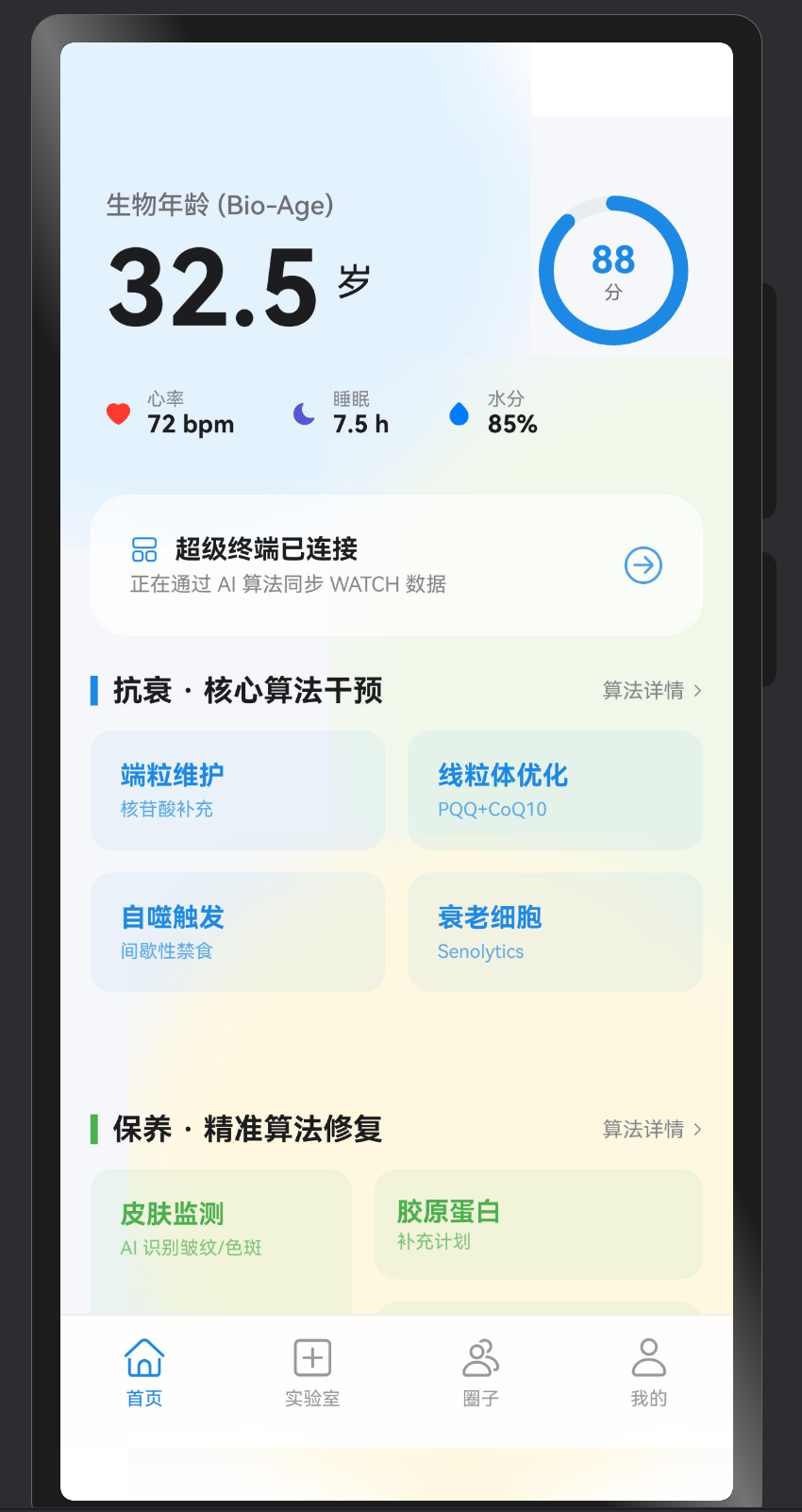802x1512 pixels.
Task: Open the 皮肤监测 AI wrinkle detection card
Action: click(221, 1227)
